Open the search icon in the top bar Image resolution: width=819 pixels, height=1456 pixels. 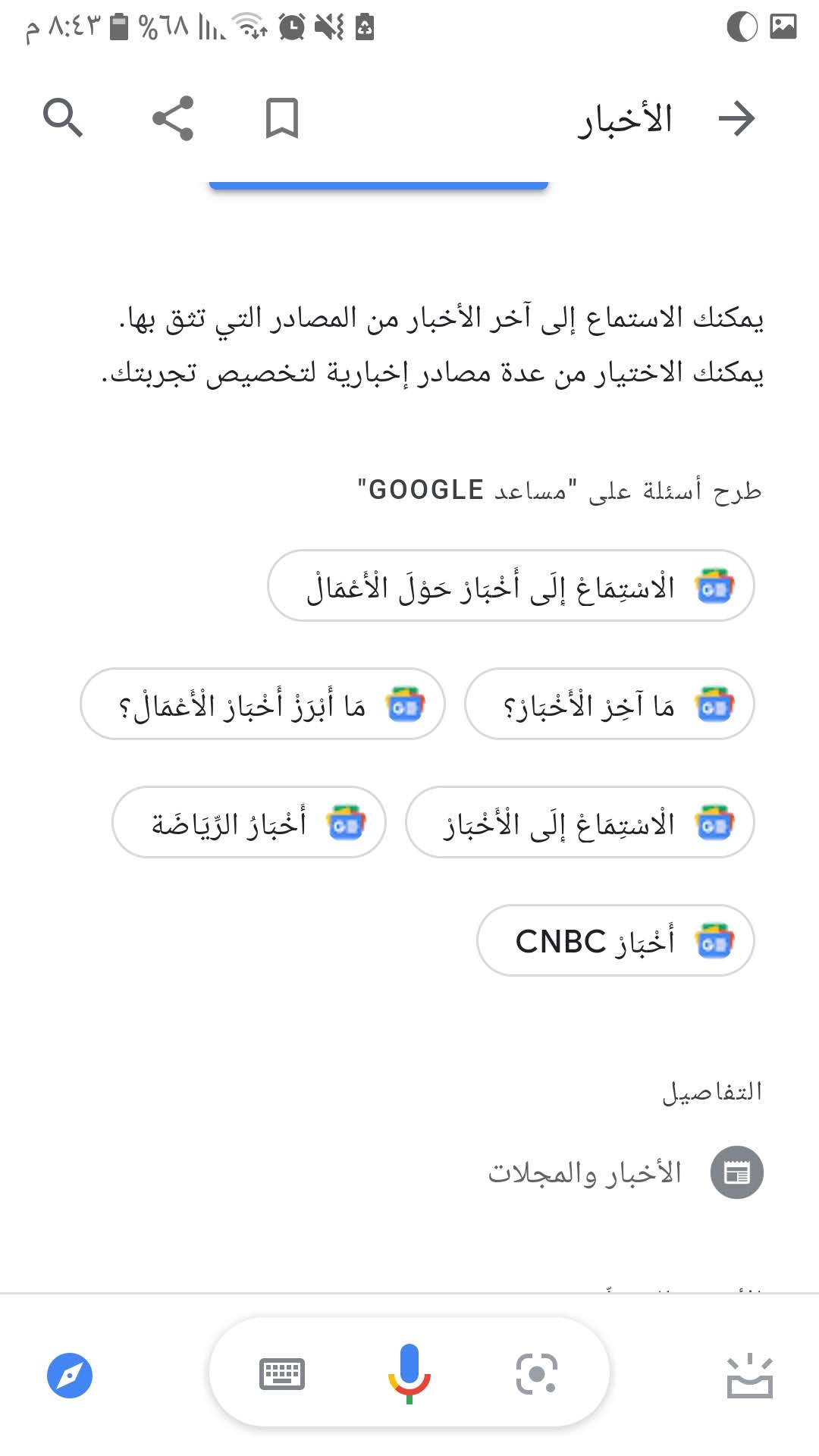click(x=63, y=118)
